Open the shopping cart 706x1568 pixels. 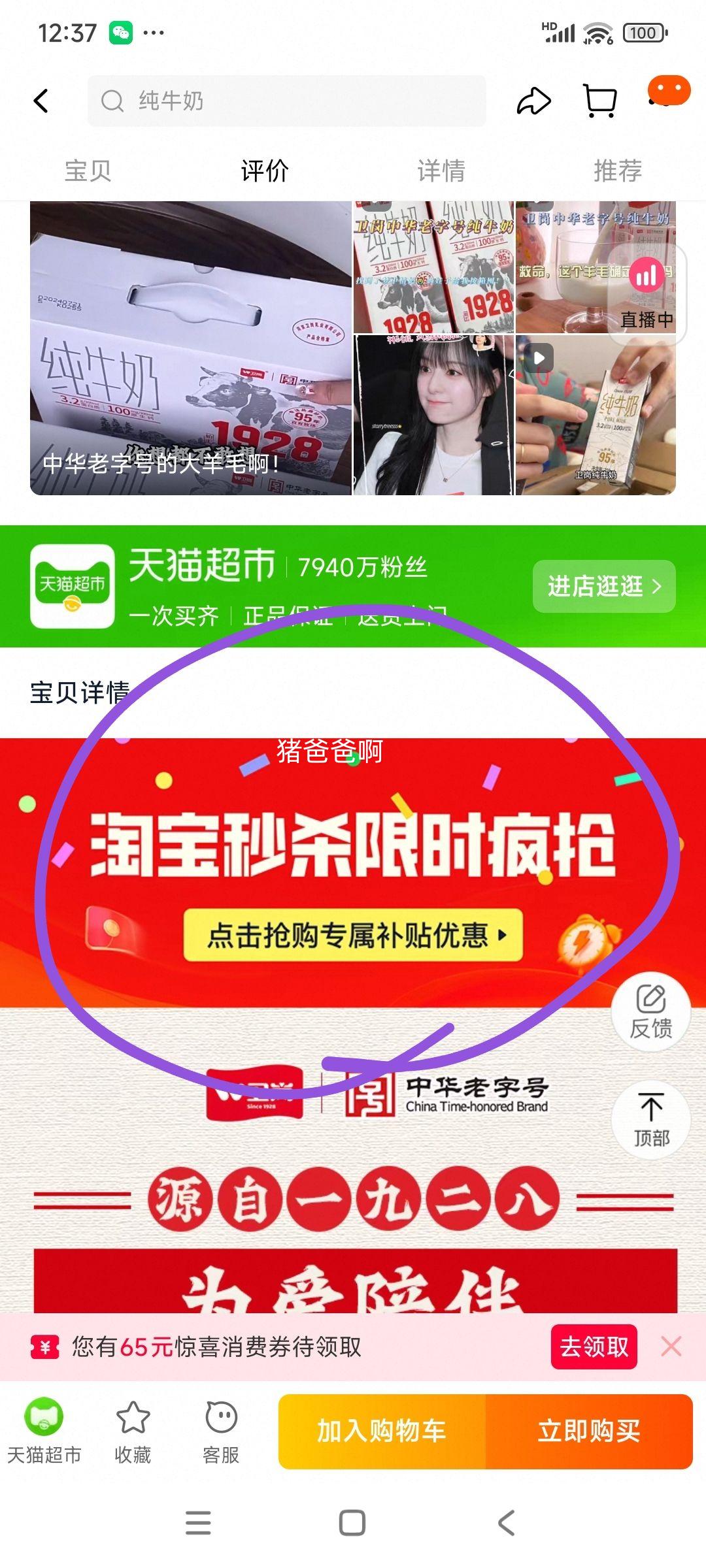[599, 101]
